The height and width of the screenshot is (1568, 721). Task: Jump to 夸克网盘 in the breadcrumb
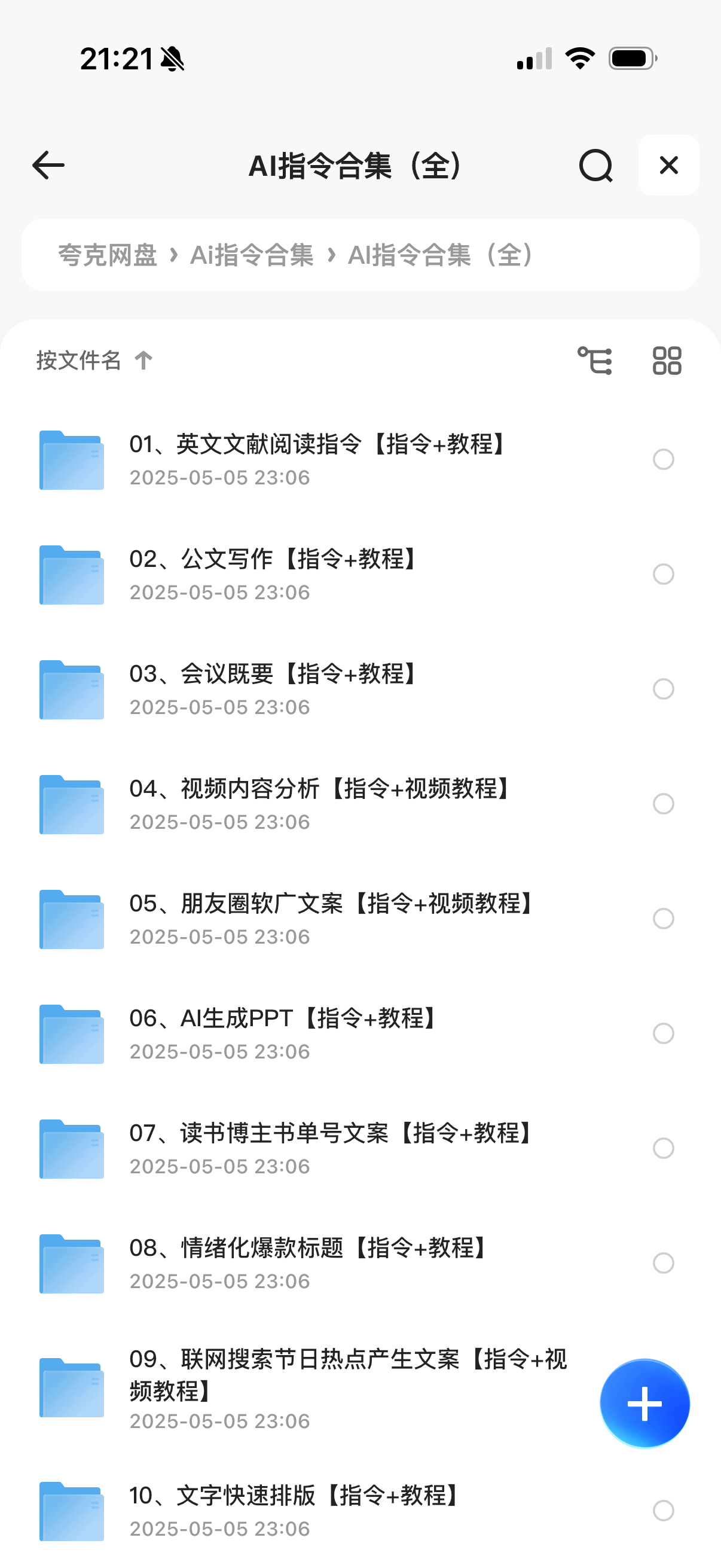pyautogui.click(x=108, y=255)
